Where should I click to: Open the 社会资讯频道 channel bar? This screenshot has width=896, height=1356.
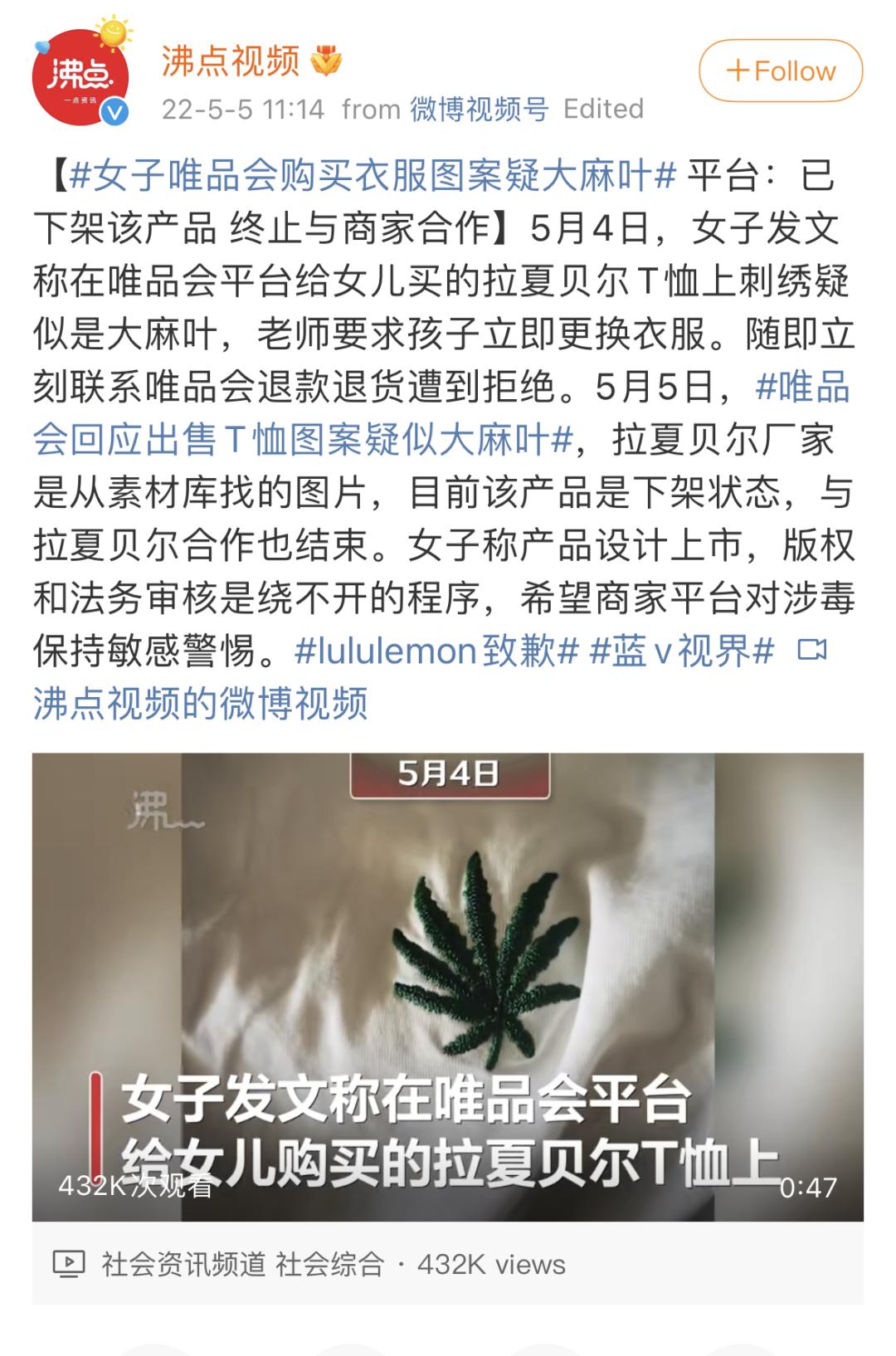click(184, 1264)
